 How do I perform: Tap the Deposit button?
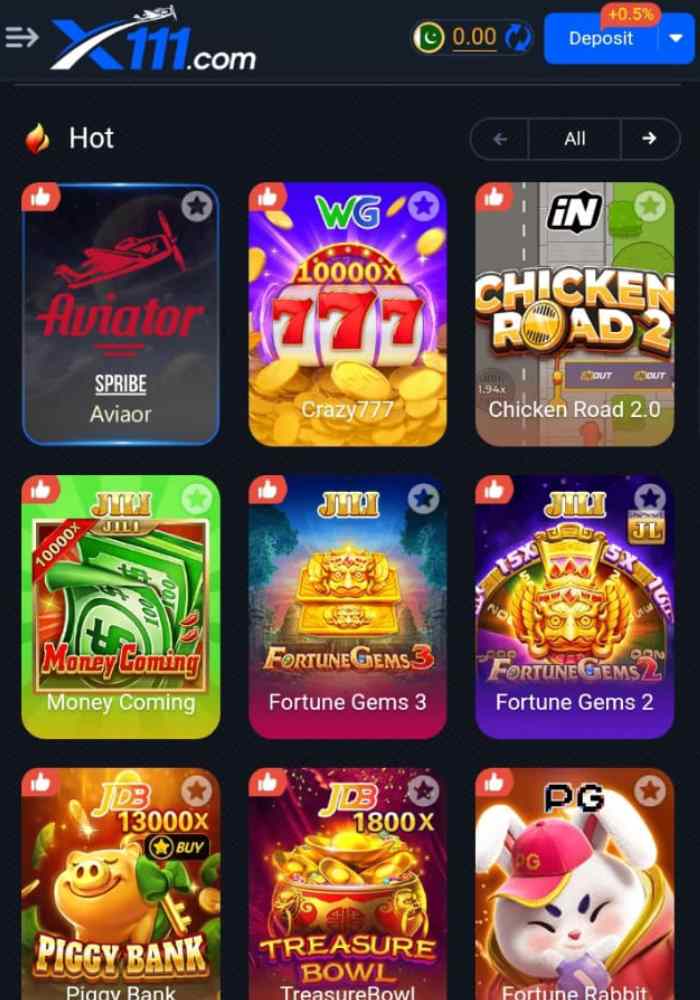pos(600,39)
